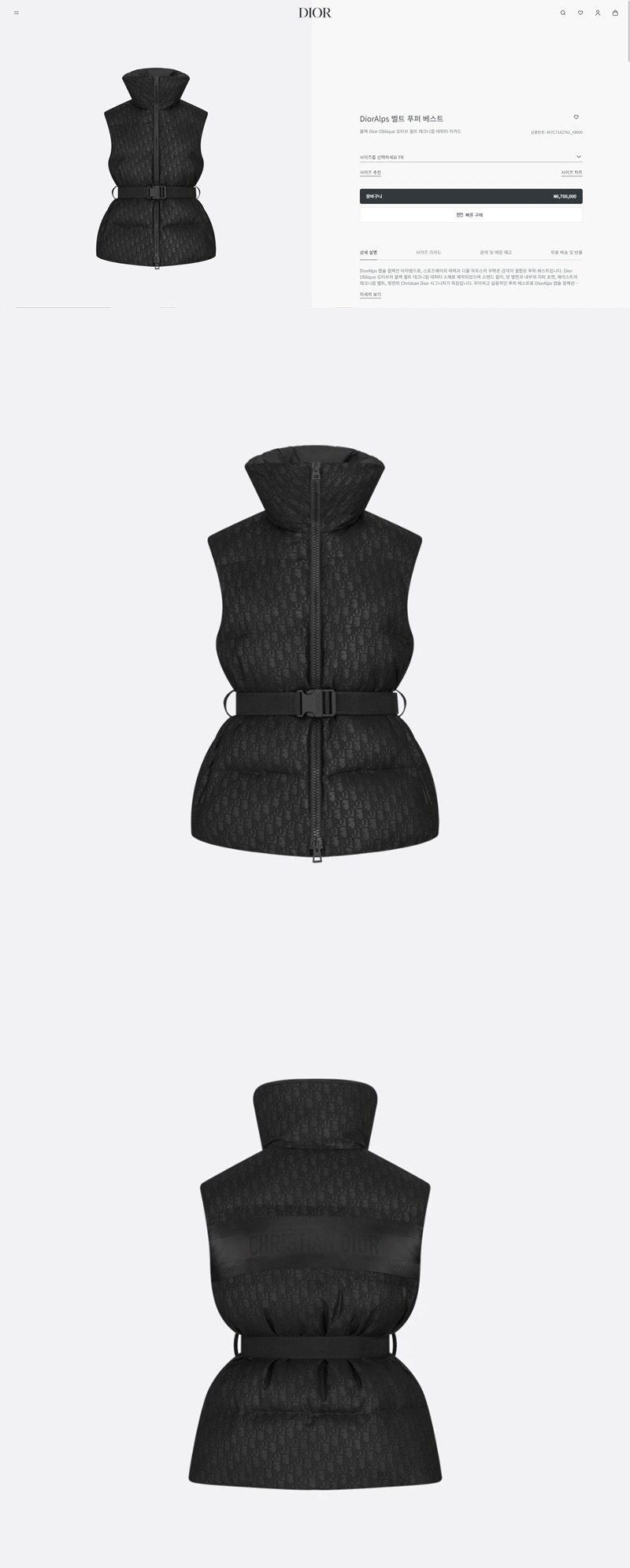Viewport: 630px width, 1568px height.
Task: Switch to the 무료 배송 및 반품 tab
Action: 566,253
